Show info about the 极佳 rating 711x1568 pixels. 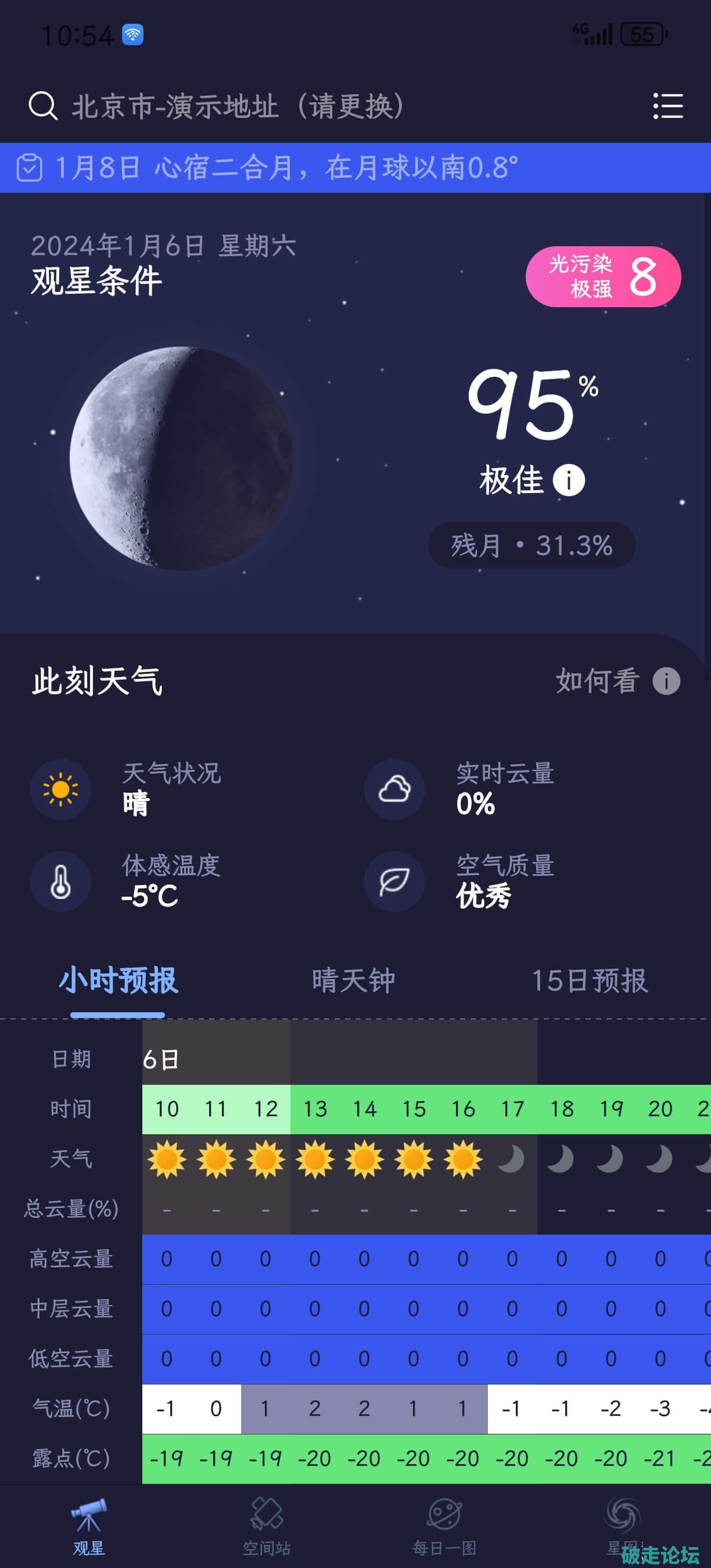click(x=569, y=480)
